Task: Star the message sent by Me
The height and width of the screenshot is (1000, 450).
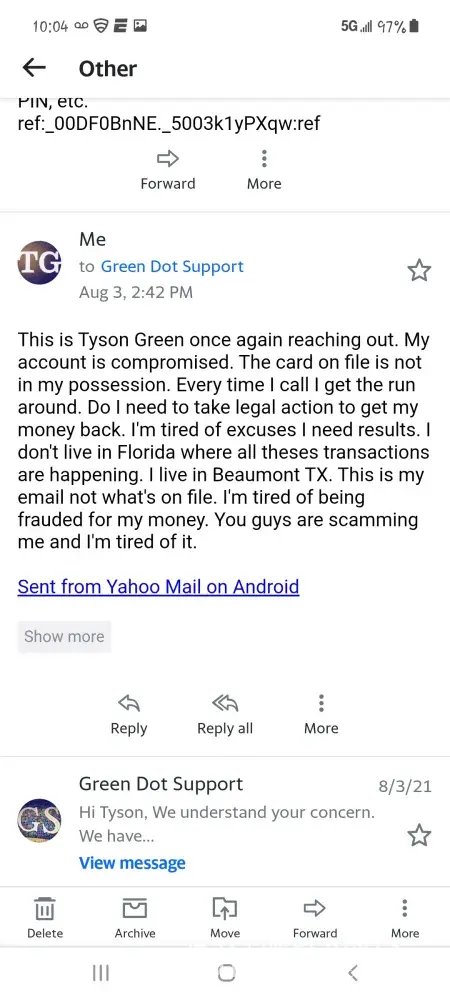Action: coord(419,271)
